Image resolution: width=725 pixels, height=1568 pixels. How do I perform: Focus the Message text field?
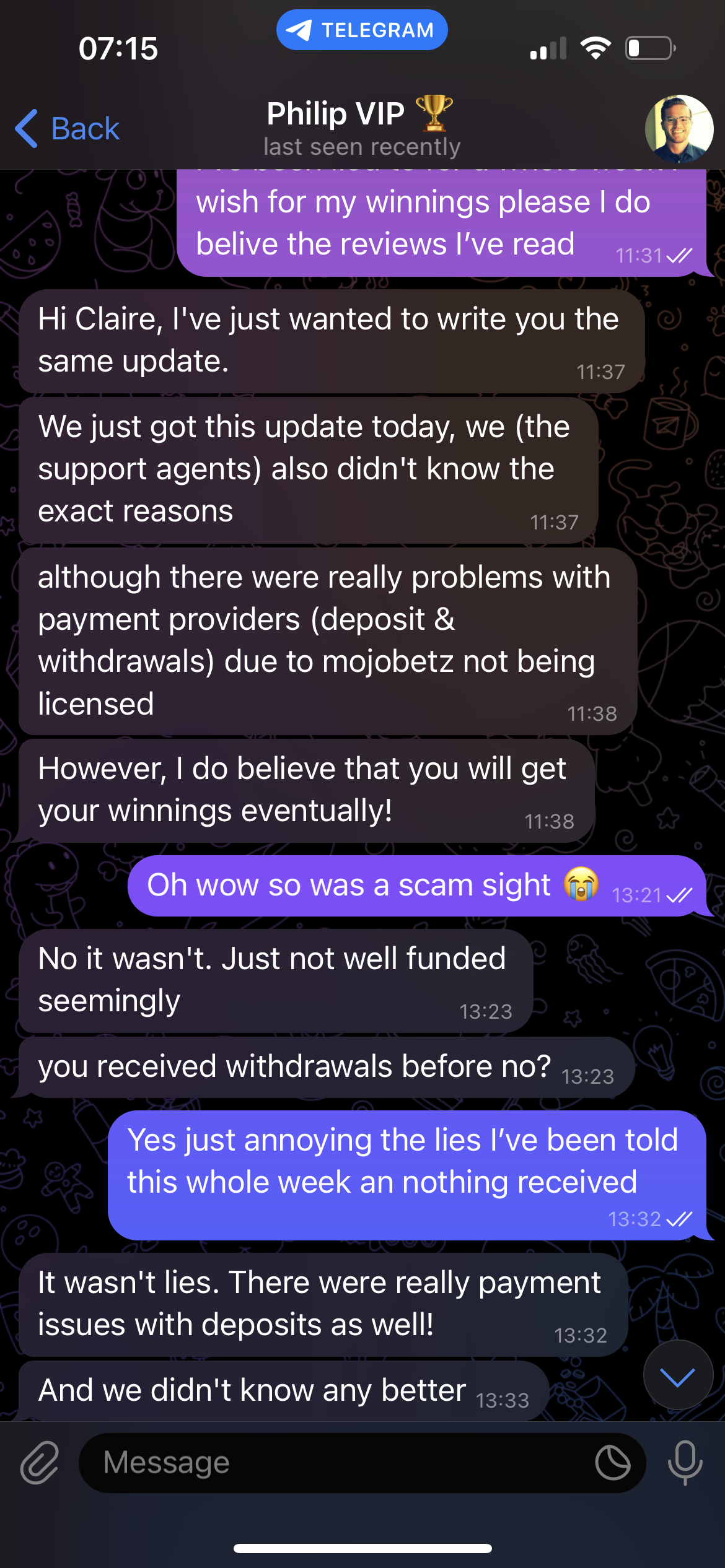[335, 1463]
